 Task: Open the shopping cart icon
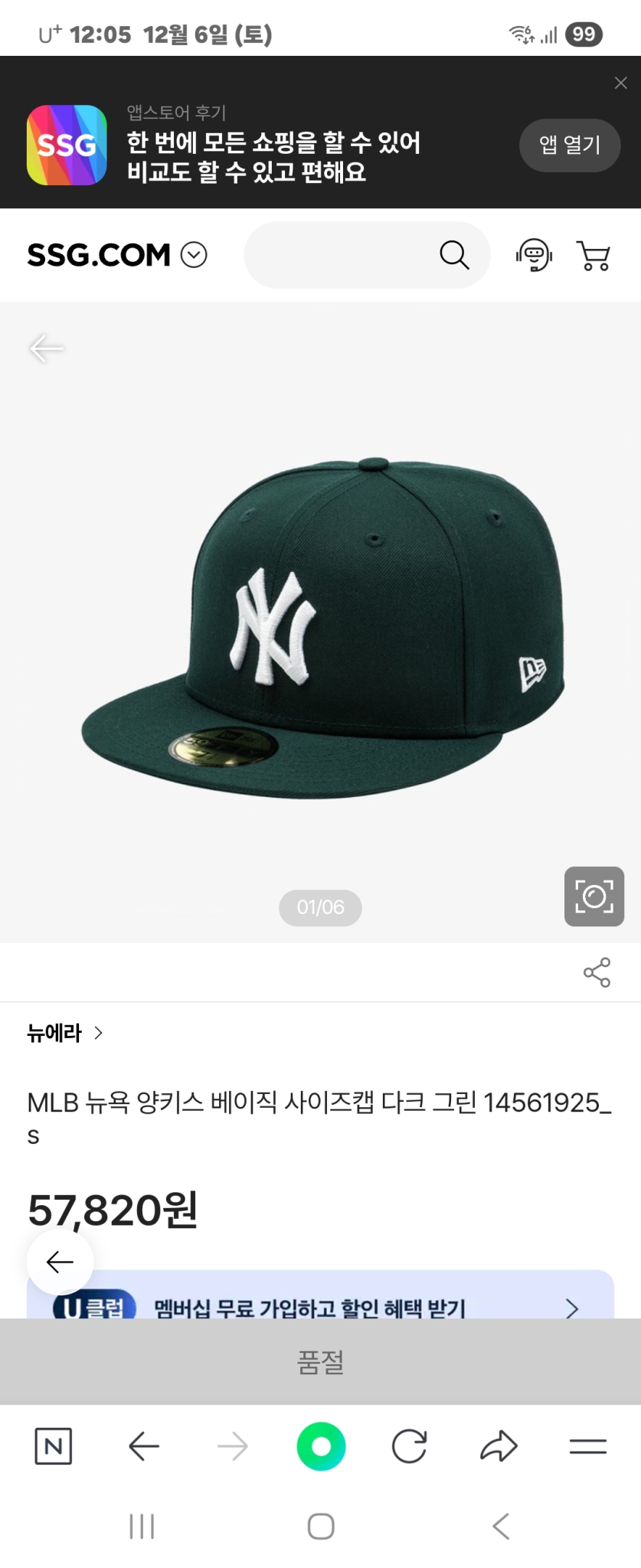pyautogui.click(x=594, y=256)
